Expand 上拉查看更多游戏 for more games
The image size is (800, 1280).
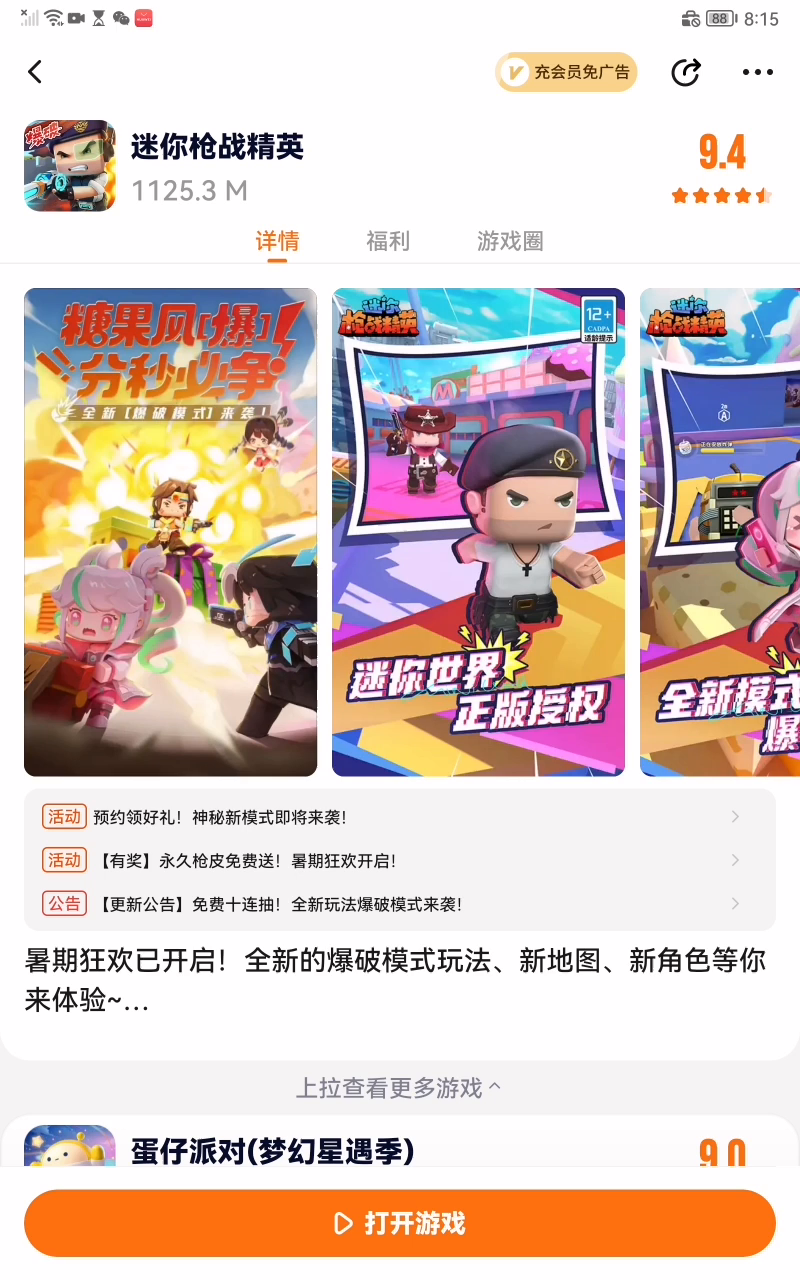tap(398, 1087)
